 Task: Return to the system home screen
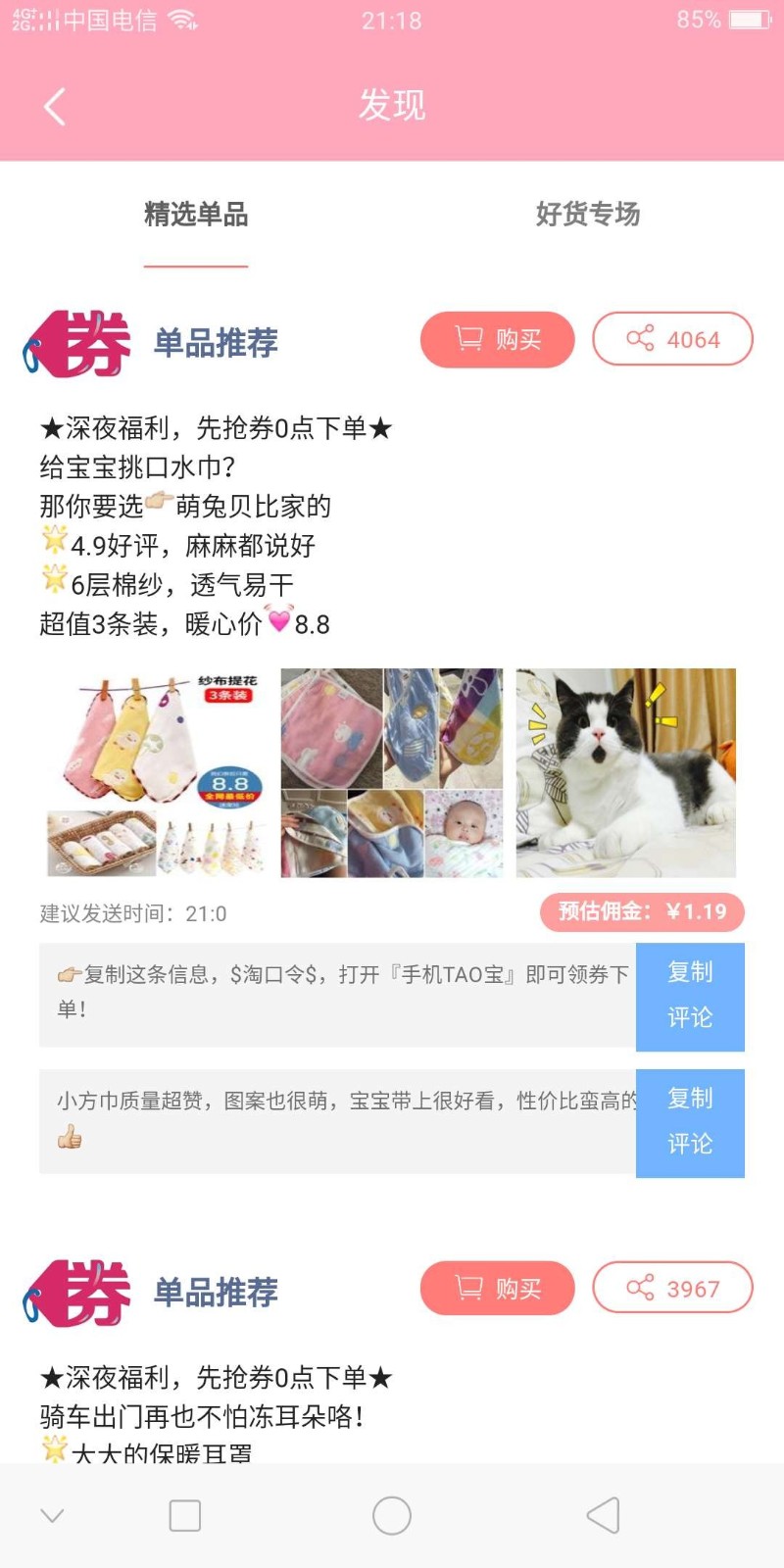click(392, 1516)
